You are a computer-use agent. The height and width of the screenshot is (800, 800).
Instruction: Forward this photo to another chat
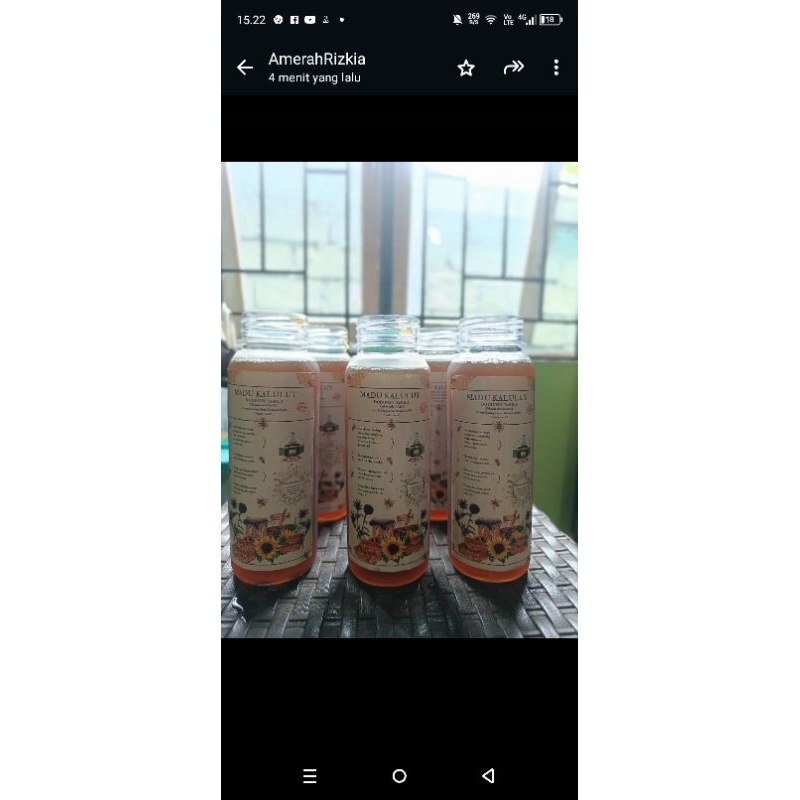click(513, 68)
